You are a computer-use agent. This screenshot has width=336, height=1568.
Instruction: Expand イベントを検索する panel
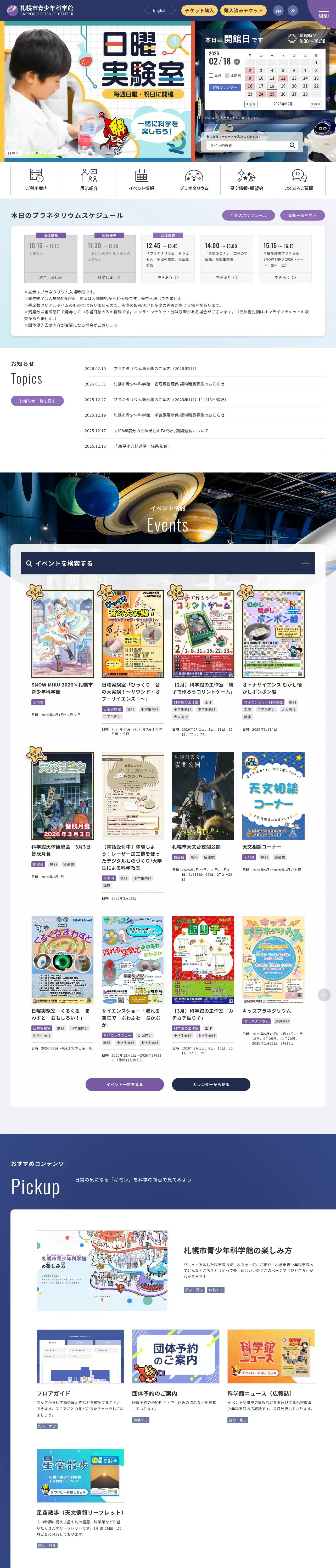[168, 564]
